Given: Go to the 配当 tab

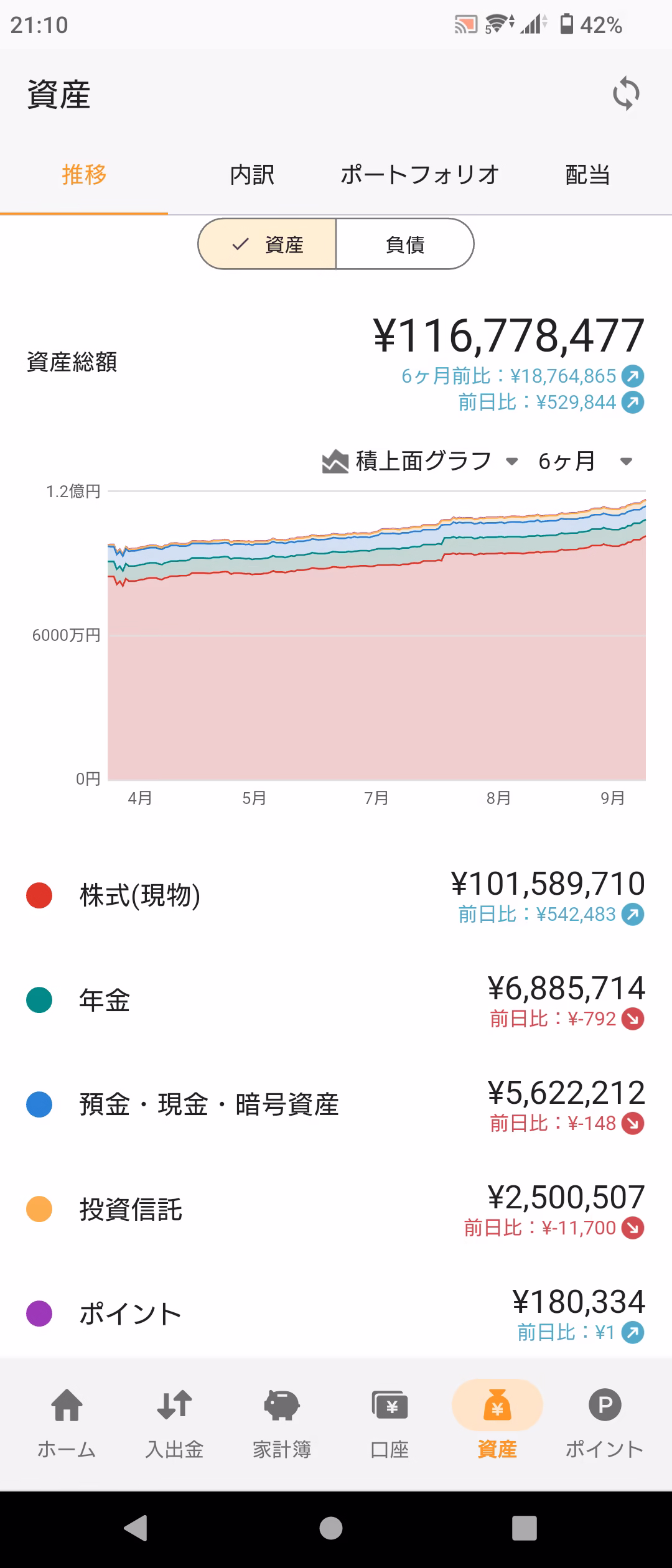Looking at the screenshot, I should (587, 175).
